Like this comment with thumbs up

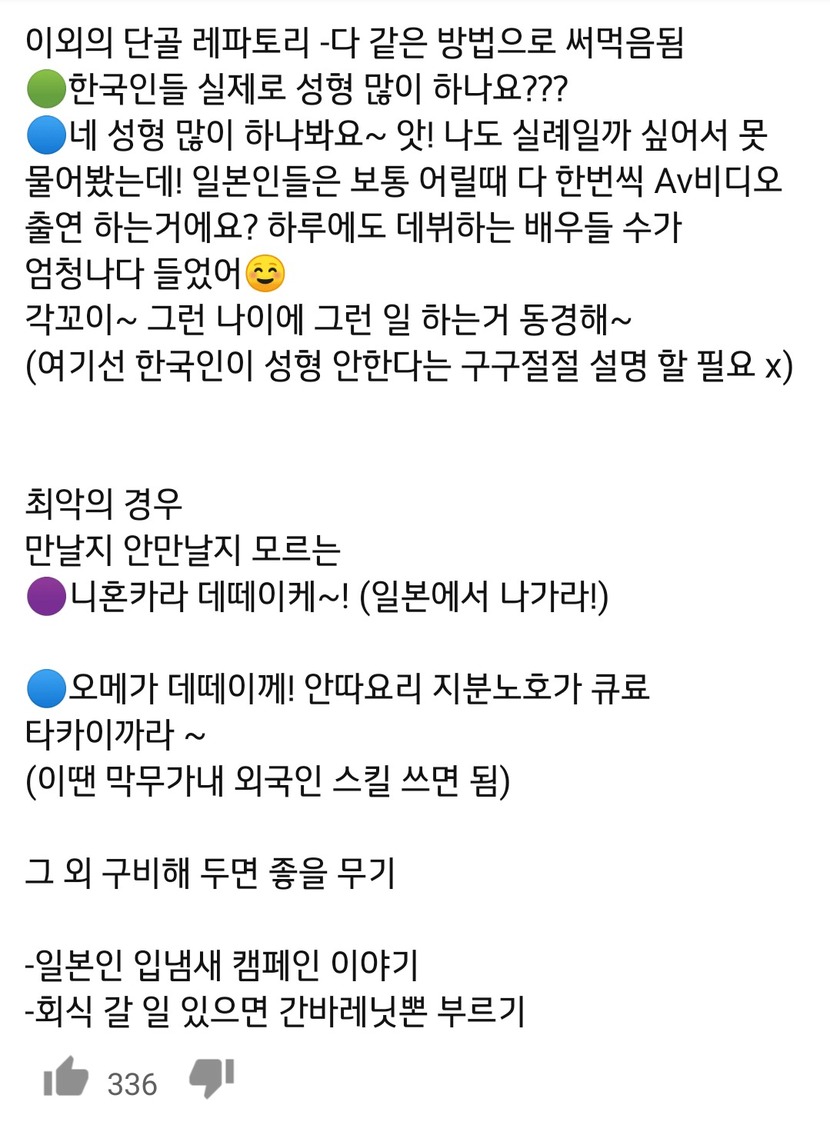[x=66, y=1079]
